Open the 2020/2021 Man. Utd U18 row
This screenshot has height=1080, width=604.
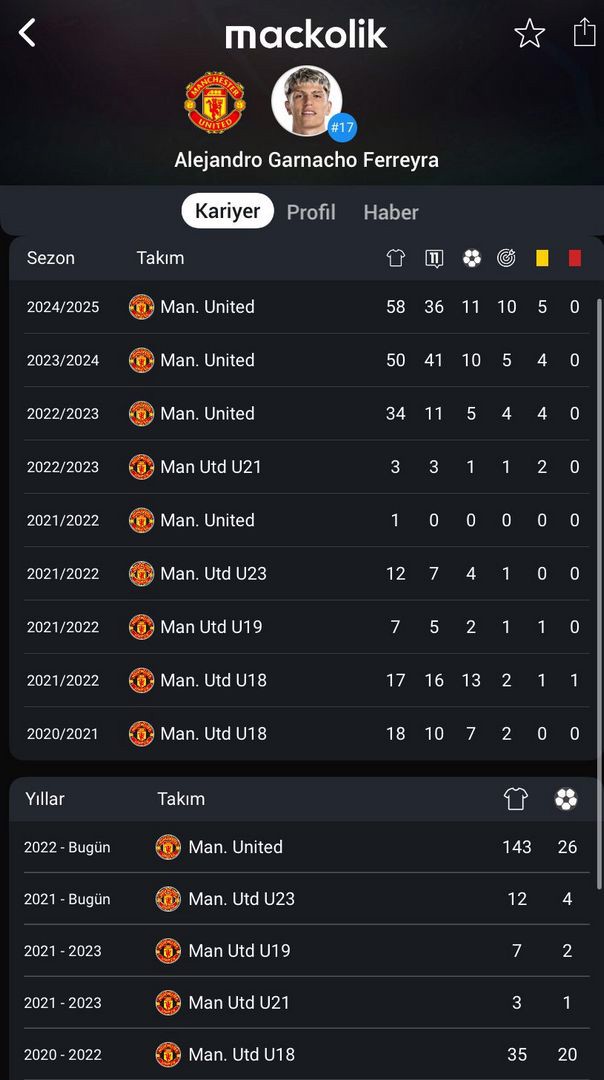306,734
